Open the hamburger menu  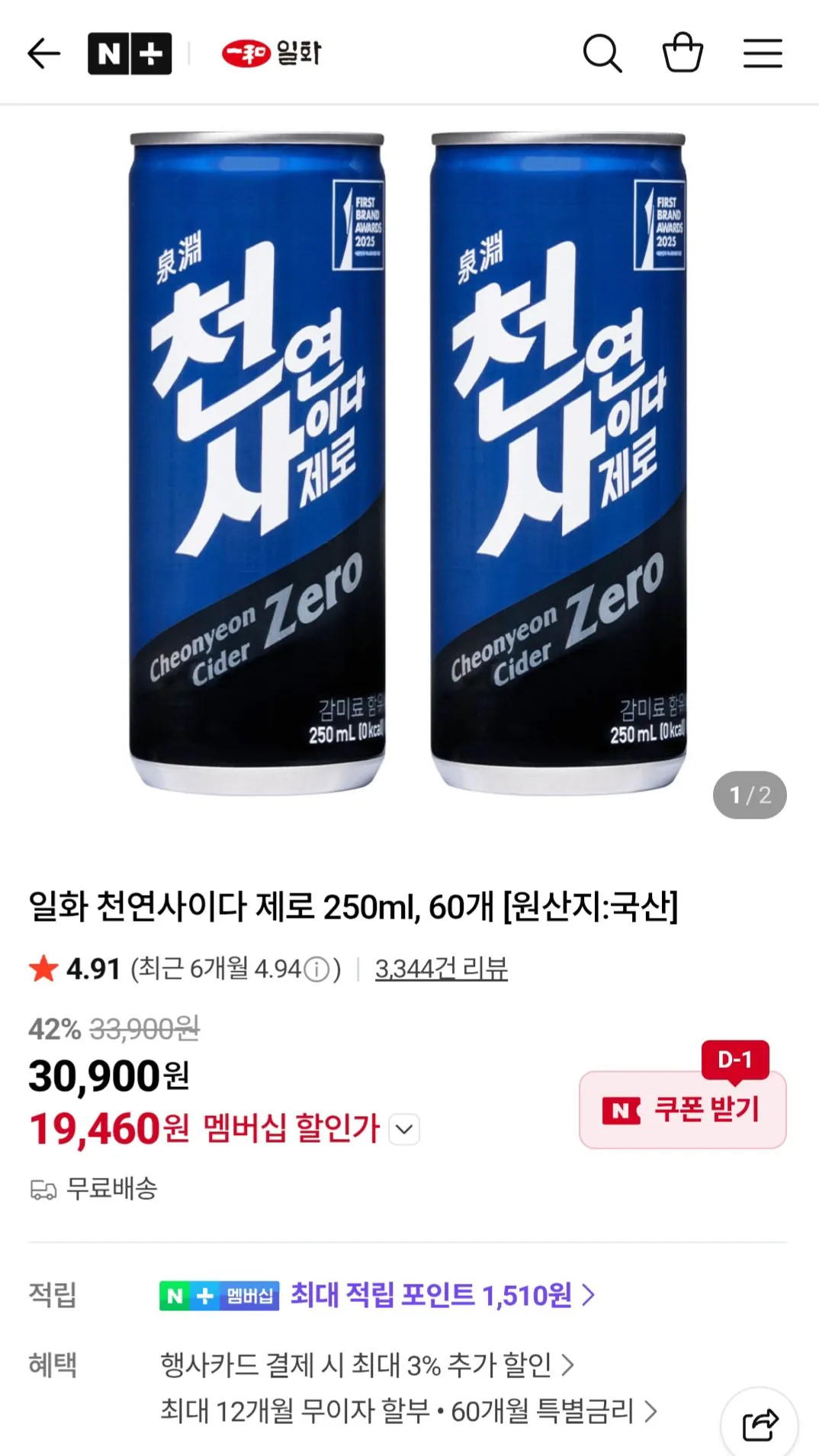click(x=762, y=52)
